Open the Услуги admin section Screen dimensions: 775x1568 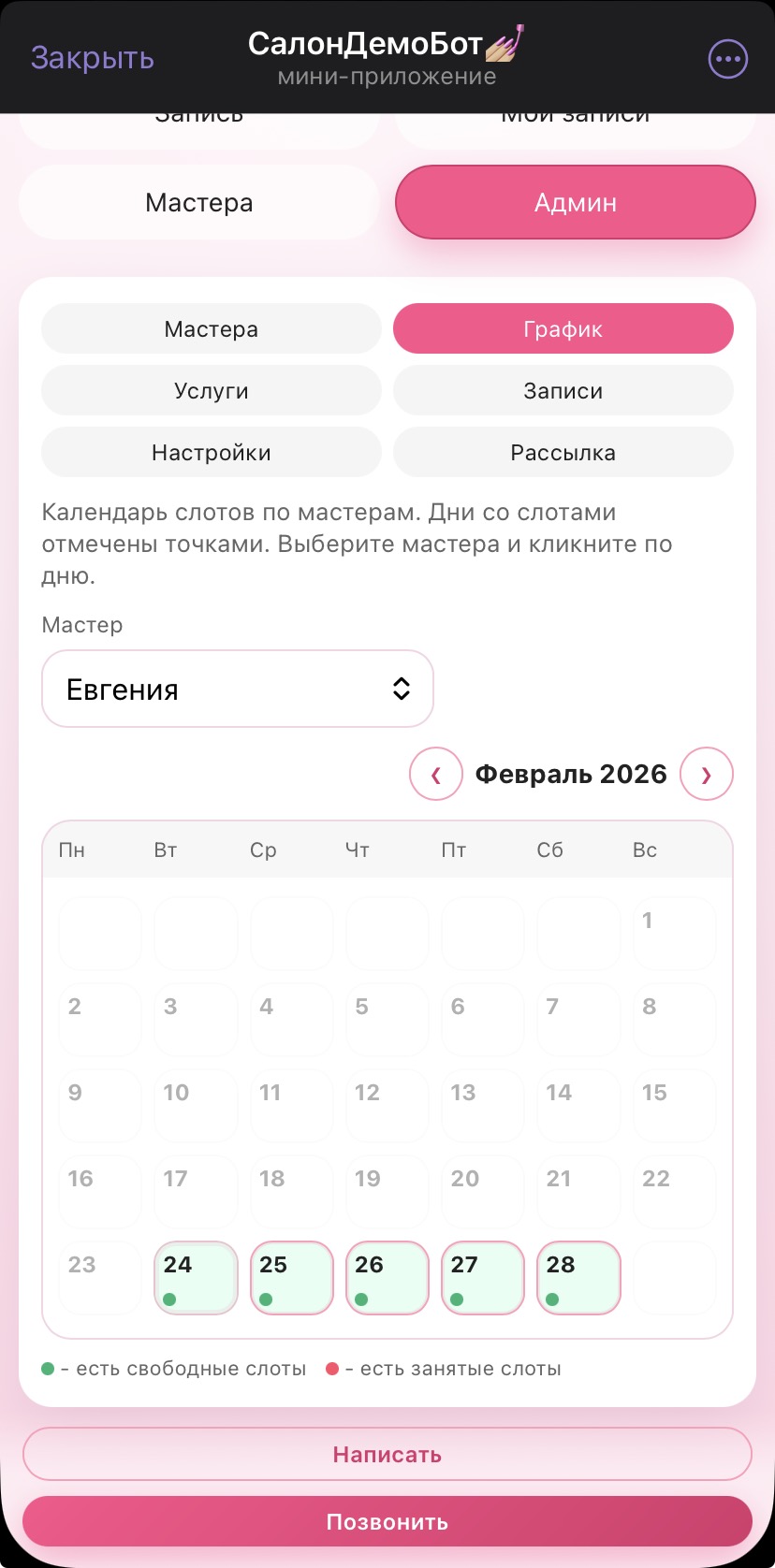[x=211, y=390]
